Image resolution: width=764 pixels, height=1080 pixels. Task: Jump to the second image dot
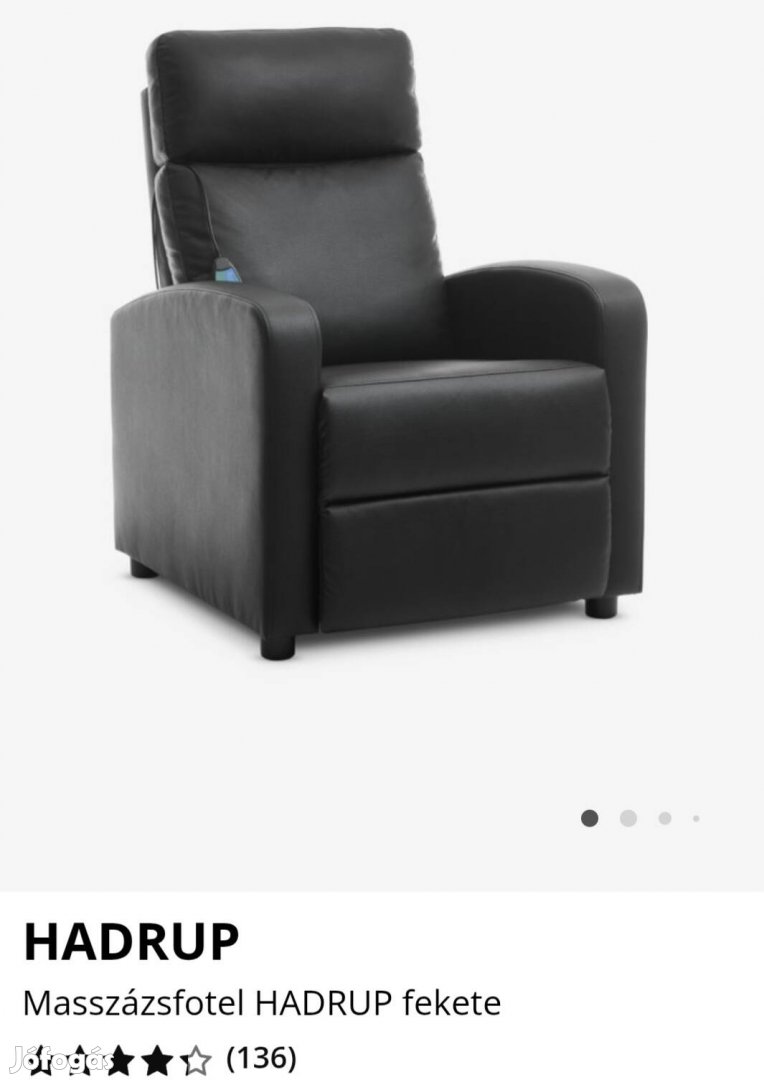[628, 818]
